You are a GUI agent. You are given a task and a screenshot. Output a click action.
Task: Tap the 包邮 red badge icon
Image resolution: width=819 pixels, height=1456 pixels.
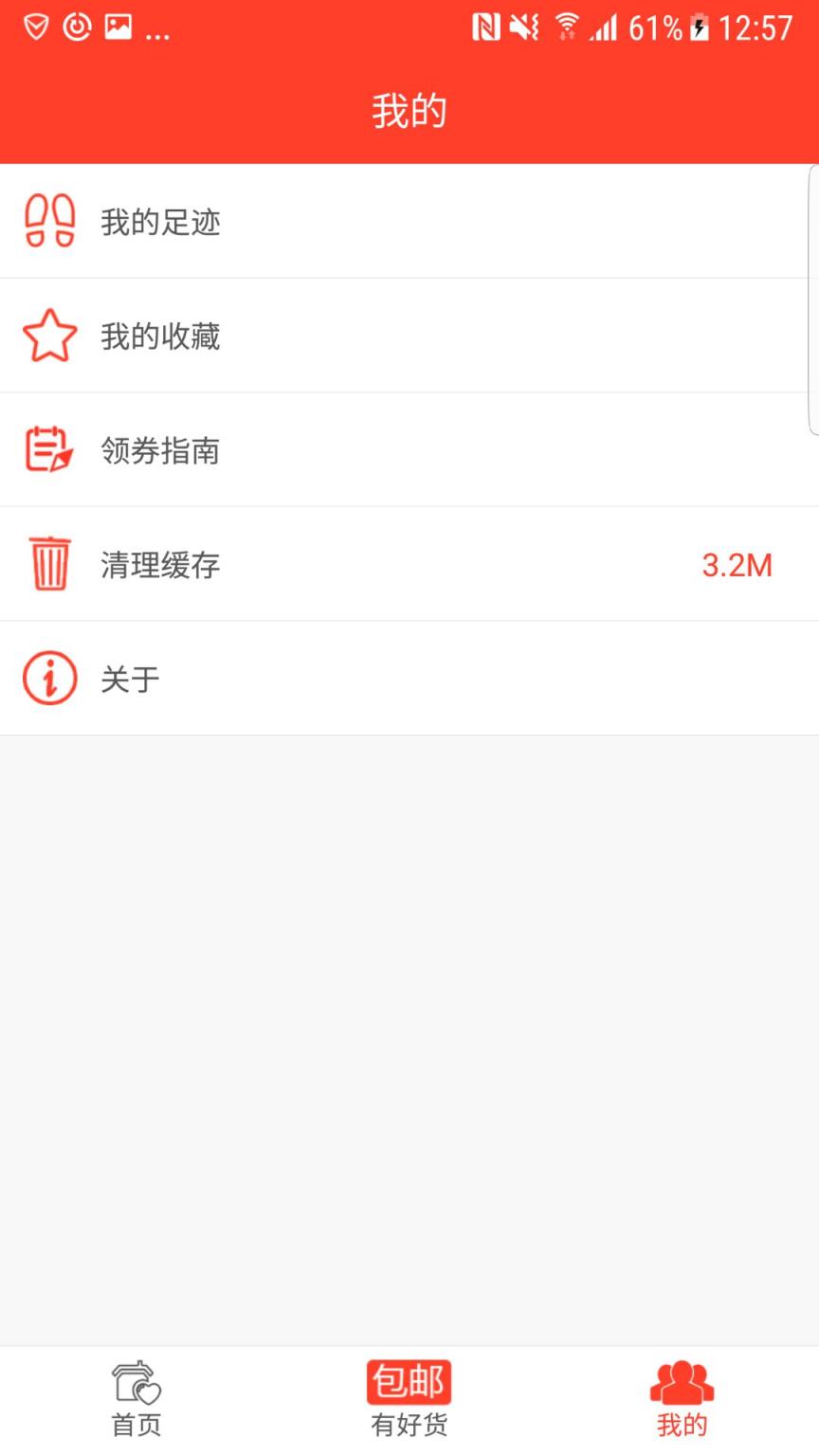pyautogui.click(x=409, y=1382)
